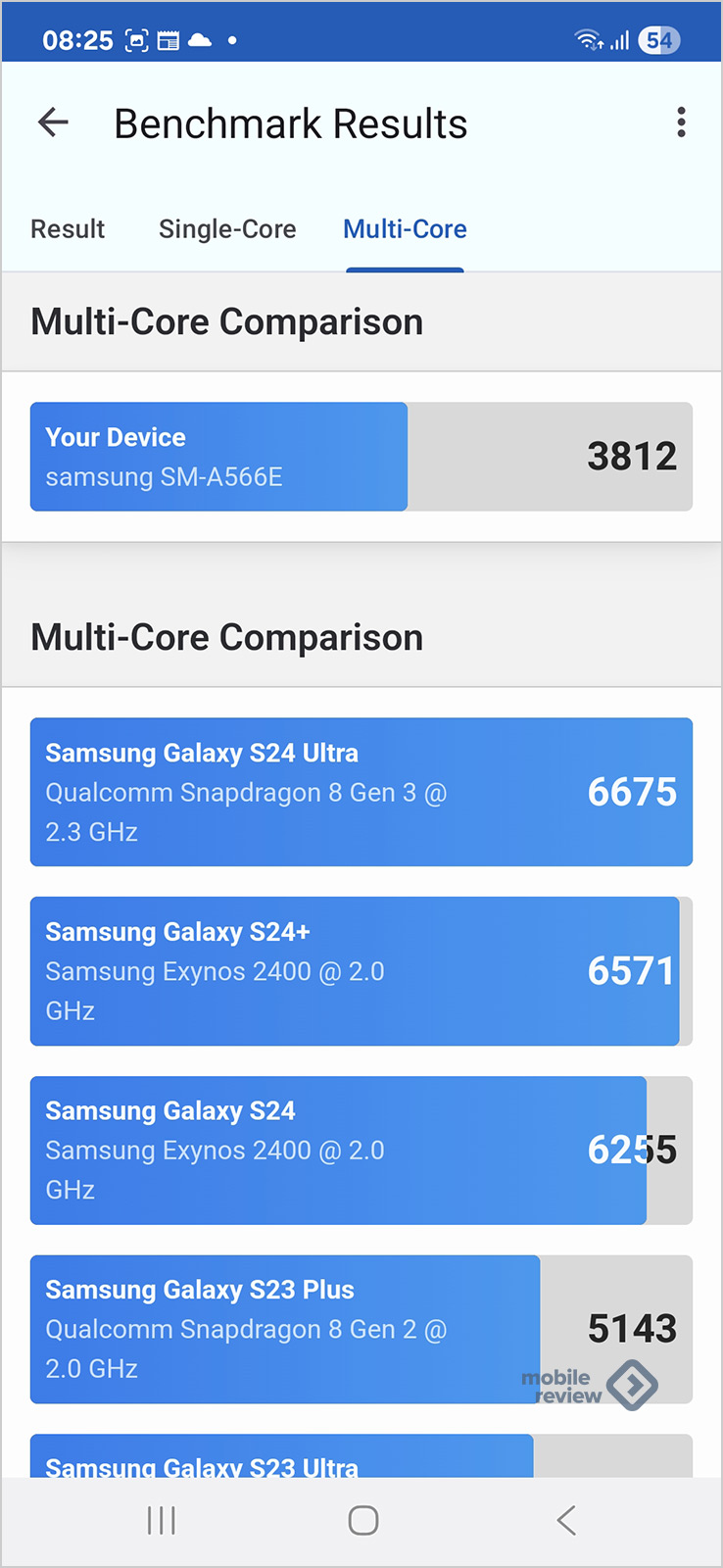This screenshot has height=1568, width=723.
Task: Select the Multi-Core tab
Action: (405, 229)
